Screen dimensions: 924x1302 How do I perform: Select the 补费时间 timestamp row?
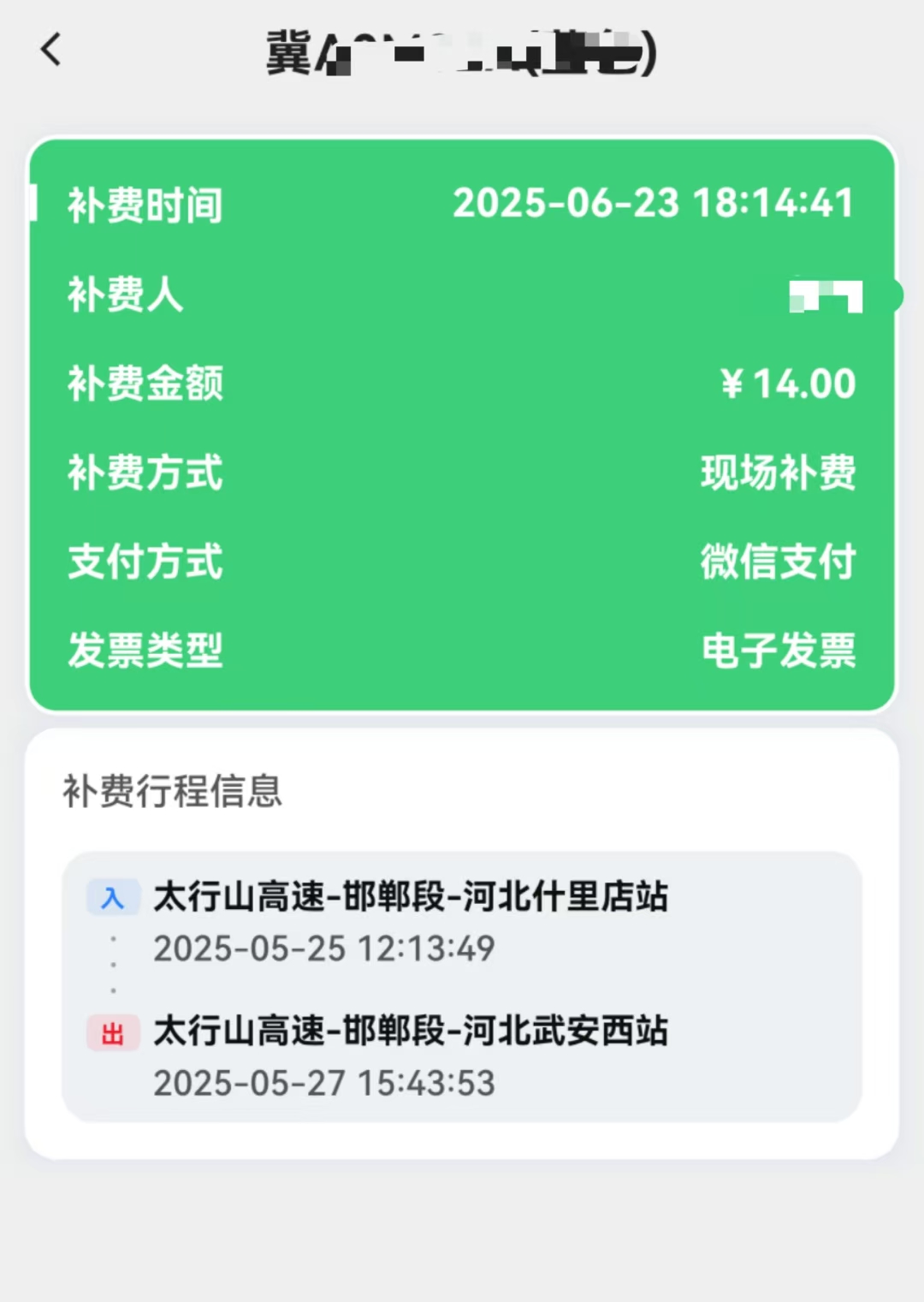coord(462,205)
